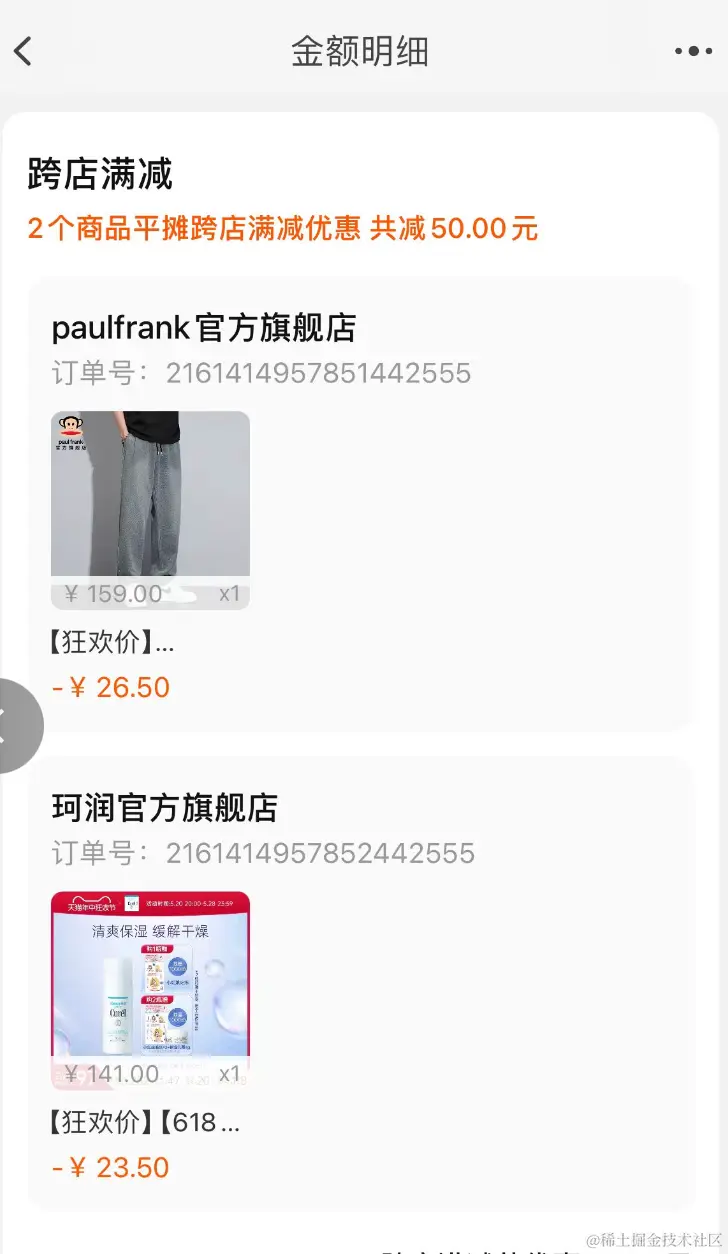Image resolution: width=728 pixels, height=1254 pixels.
Task: Open the three-dot overflow menu
Action: [x=693, y=51]
